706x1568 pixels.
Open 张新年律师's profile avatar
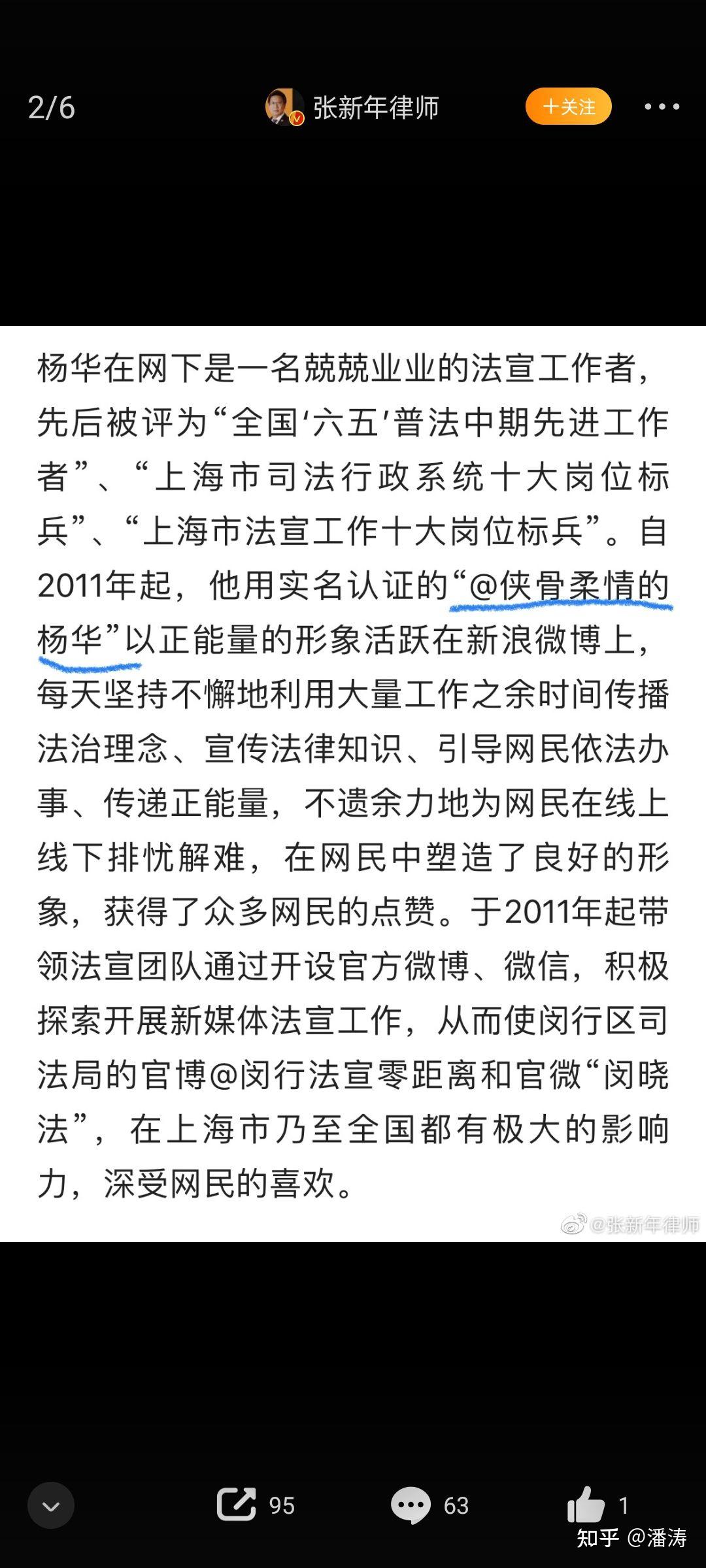point(284,106)
